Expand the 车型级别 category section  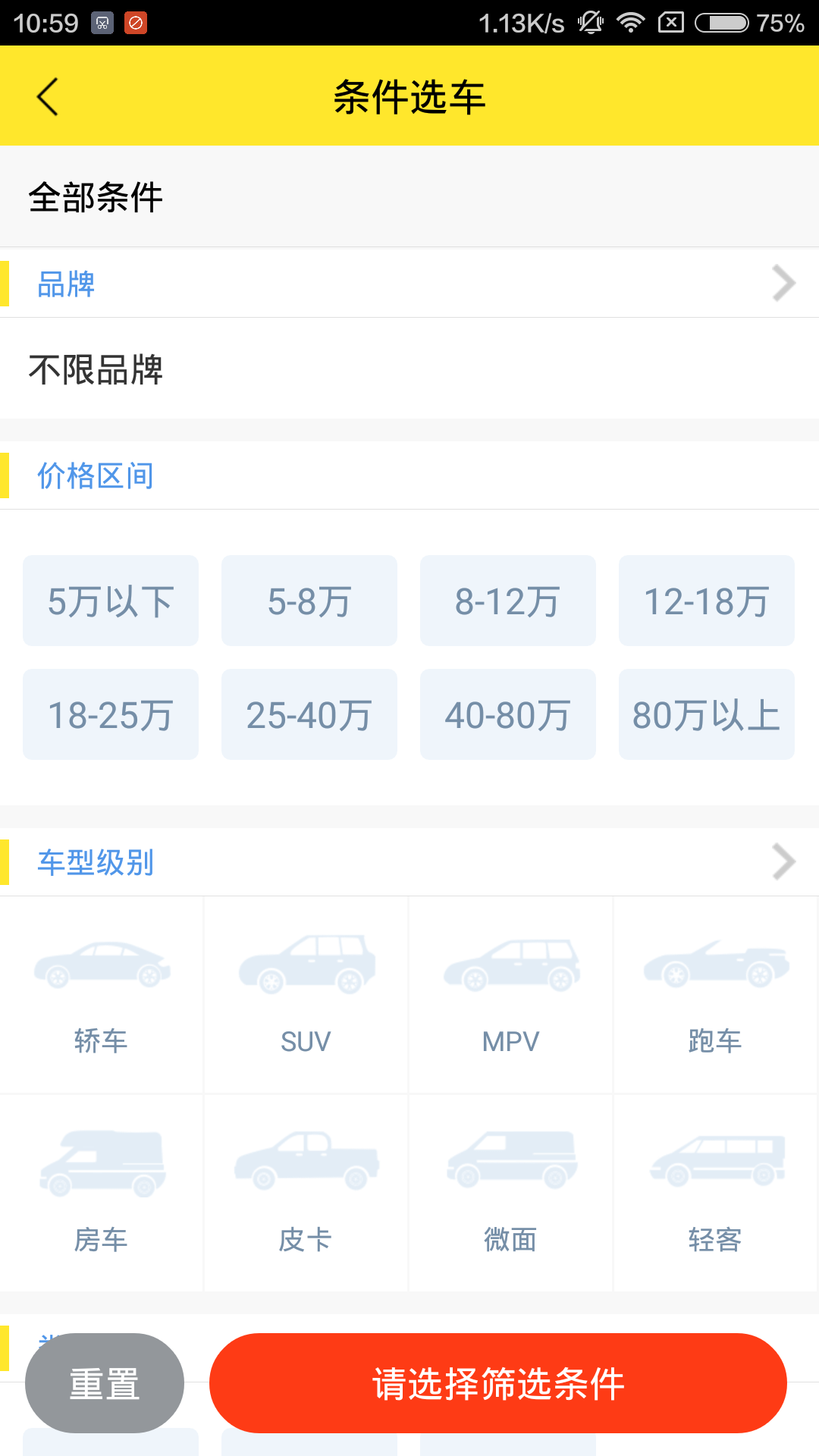pyautogui.click(x=409, y=861)
